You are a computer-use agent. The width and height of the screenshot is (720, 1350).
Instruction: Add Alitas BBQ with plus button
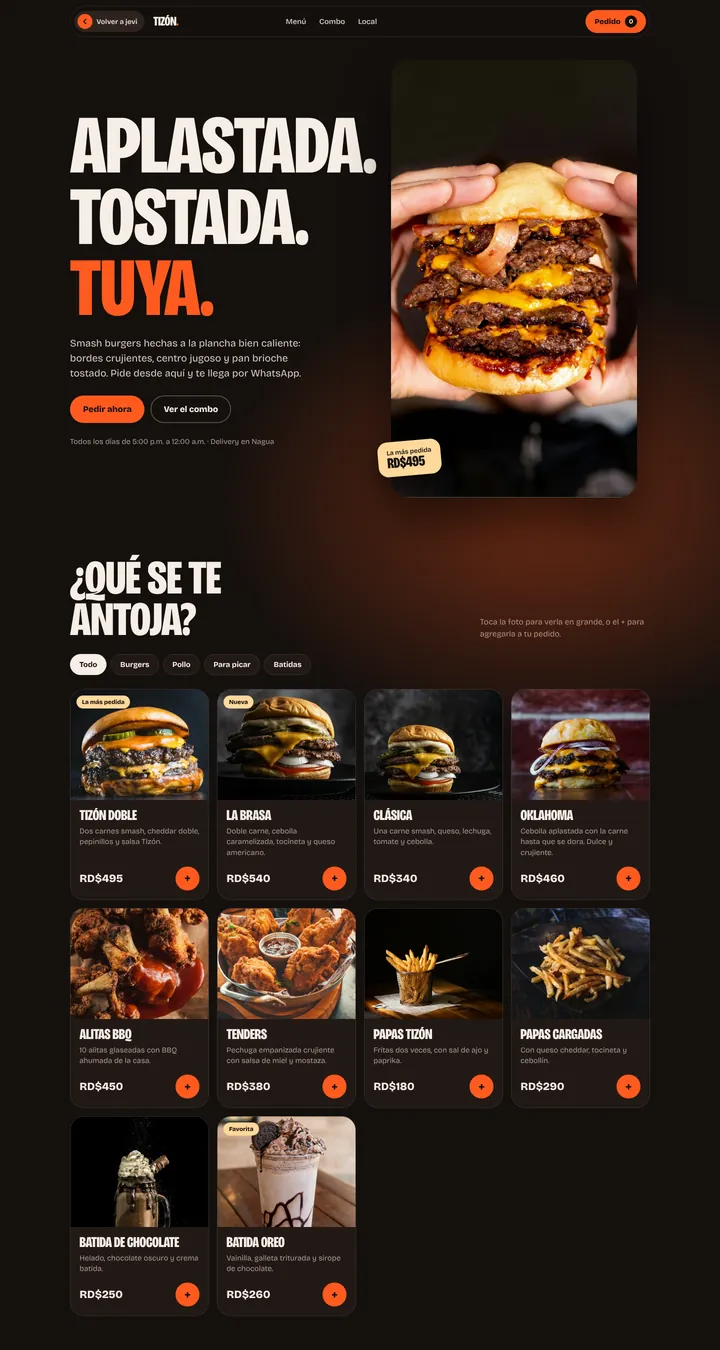tap(187, 1086)
